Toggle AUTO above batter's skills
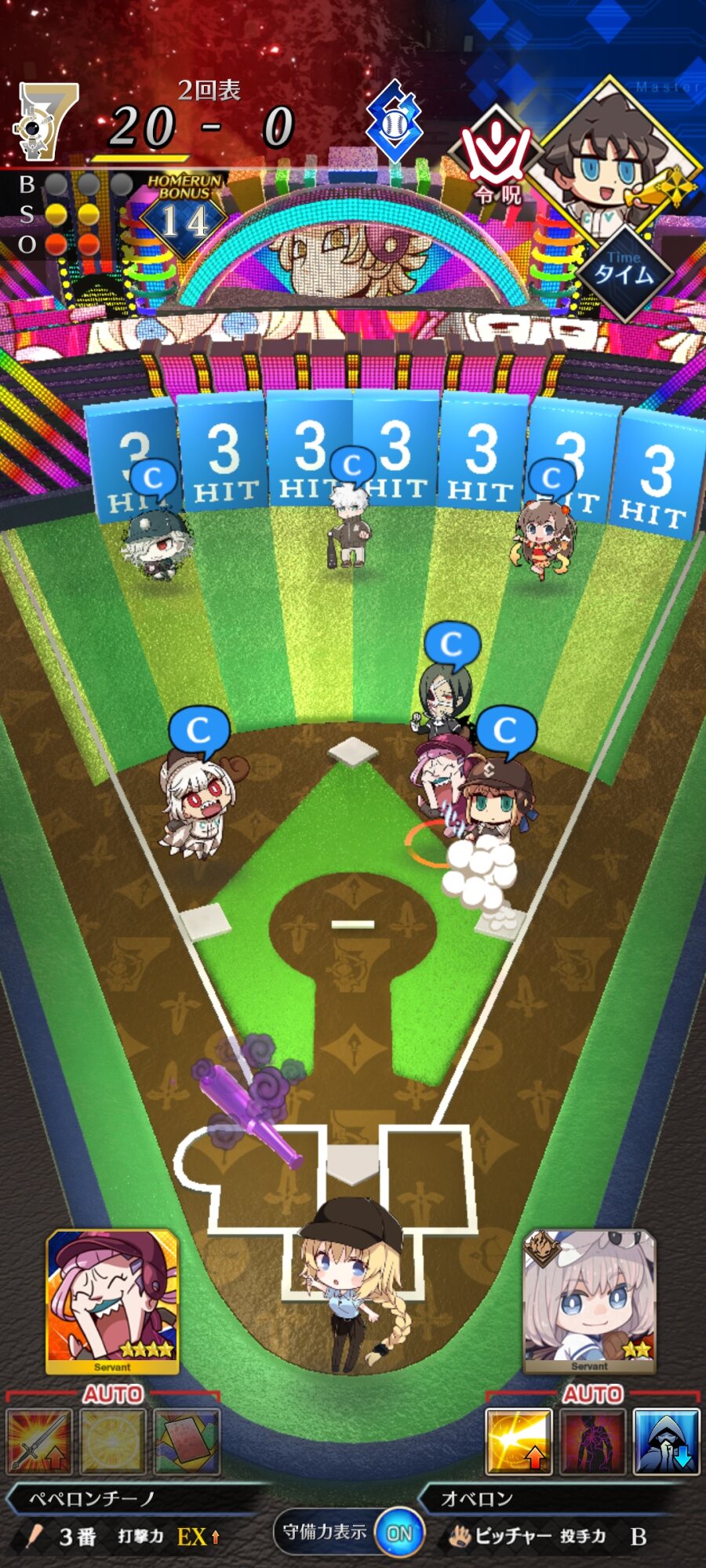706x1568 pixels. 113,1394
